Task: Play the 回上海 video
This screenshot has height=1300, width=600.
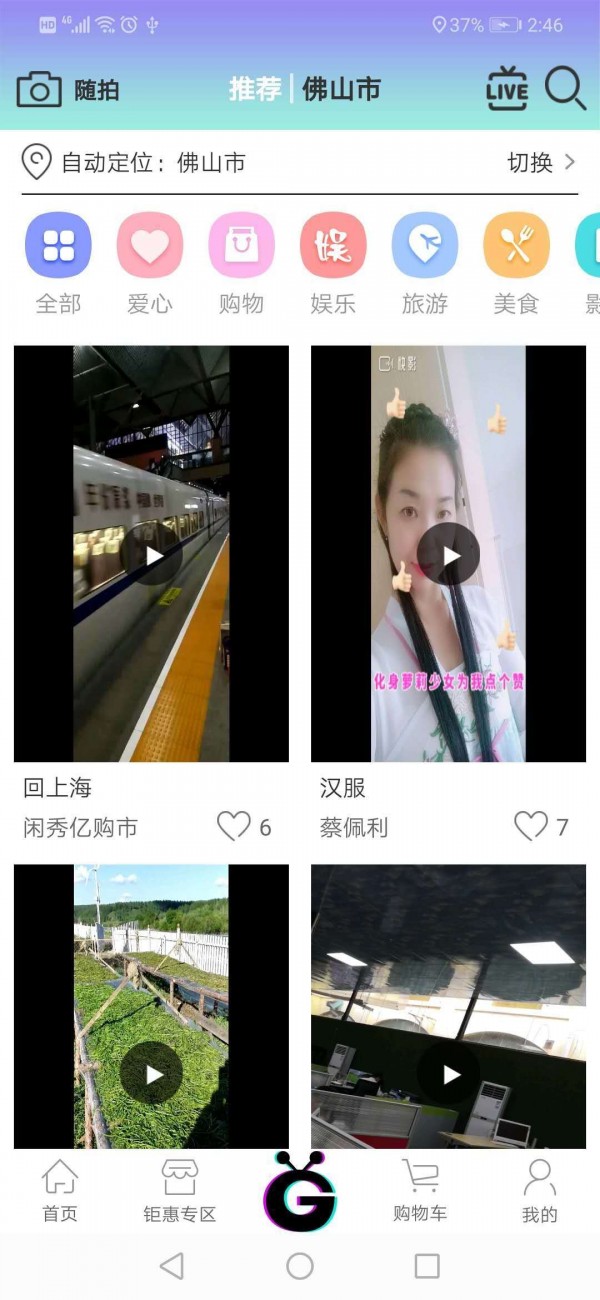Action: click(x=151, y=554)
